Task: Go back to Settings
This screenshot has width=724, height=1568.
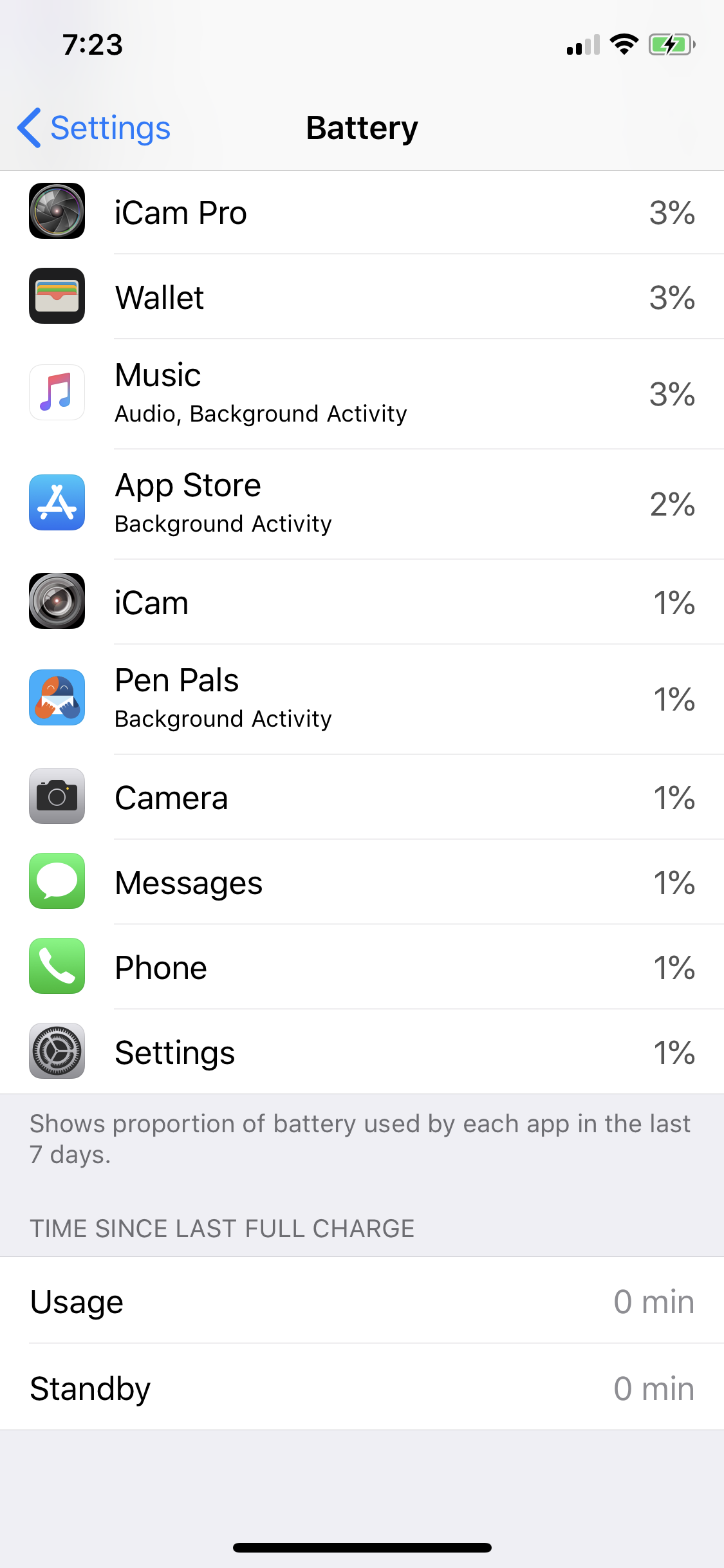Action: click(94, 128)
